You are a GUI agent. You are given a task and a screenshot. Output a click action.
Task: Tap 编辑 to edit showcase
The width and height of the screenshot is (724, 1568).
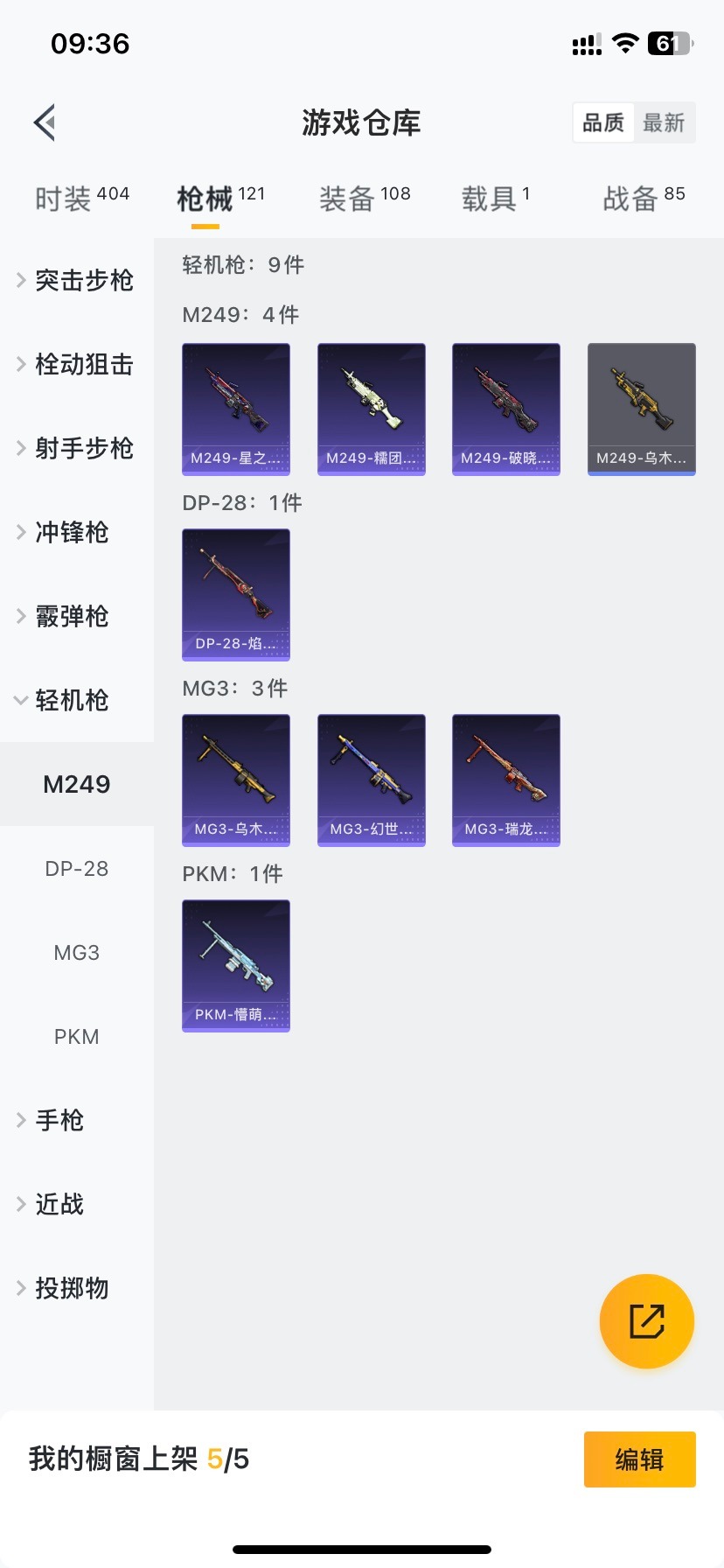tap(639, 1459)
